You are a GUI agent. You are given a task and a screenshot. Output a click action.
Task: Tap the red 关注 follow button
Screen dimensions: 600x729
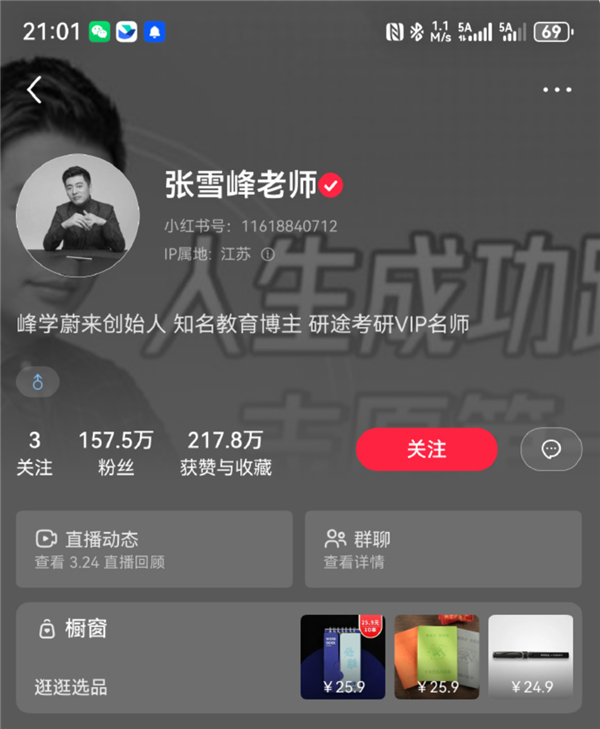(426, 450)
